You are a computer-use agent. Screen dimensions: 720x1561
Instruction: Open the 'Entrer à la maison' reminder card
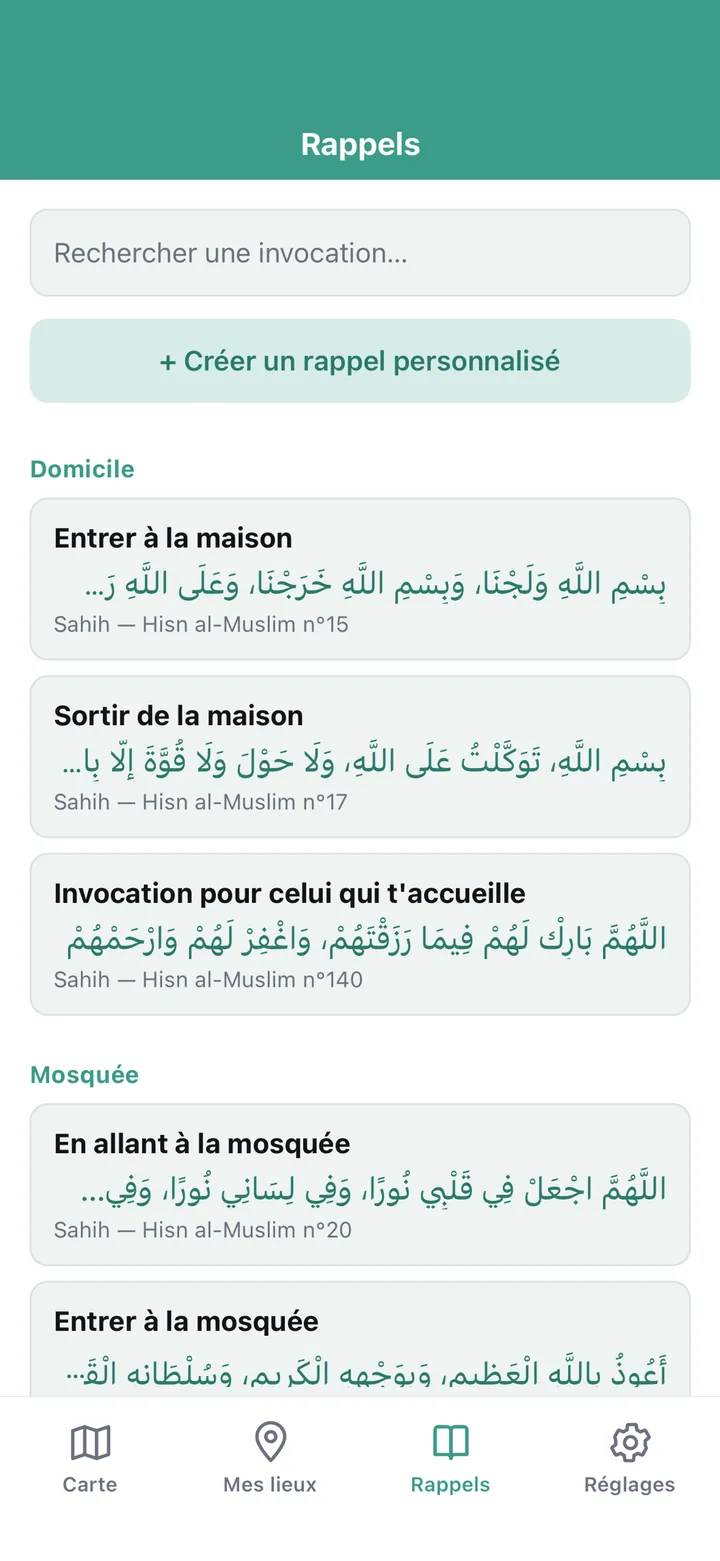click(x=360, y=578)
